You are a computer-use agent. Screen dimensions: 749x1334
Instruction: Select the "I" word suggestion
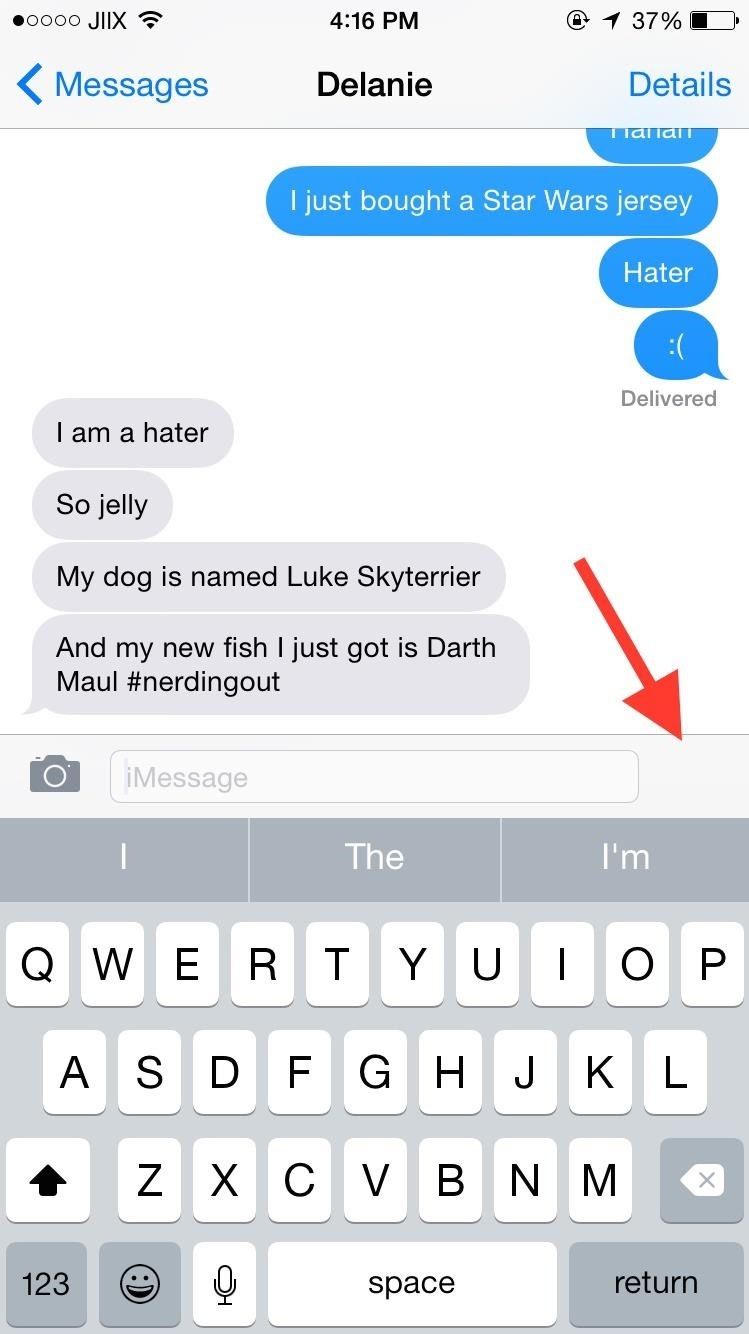(123, 858)
